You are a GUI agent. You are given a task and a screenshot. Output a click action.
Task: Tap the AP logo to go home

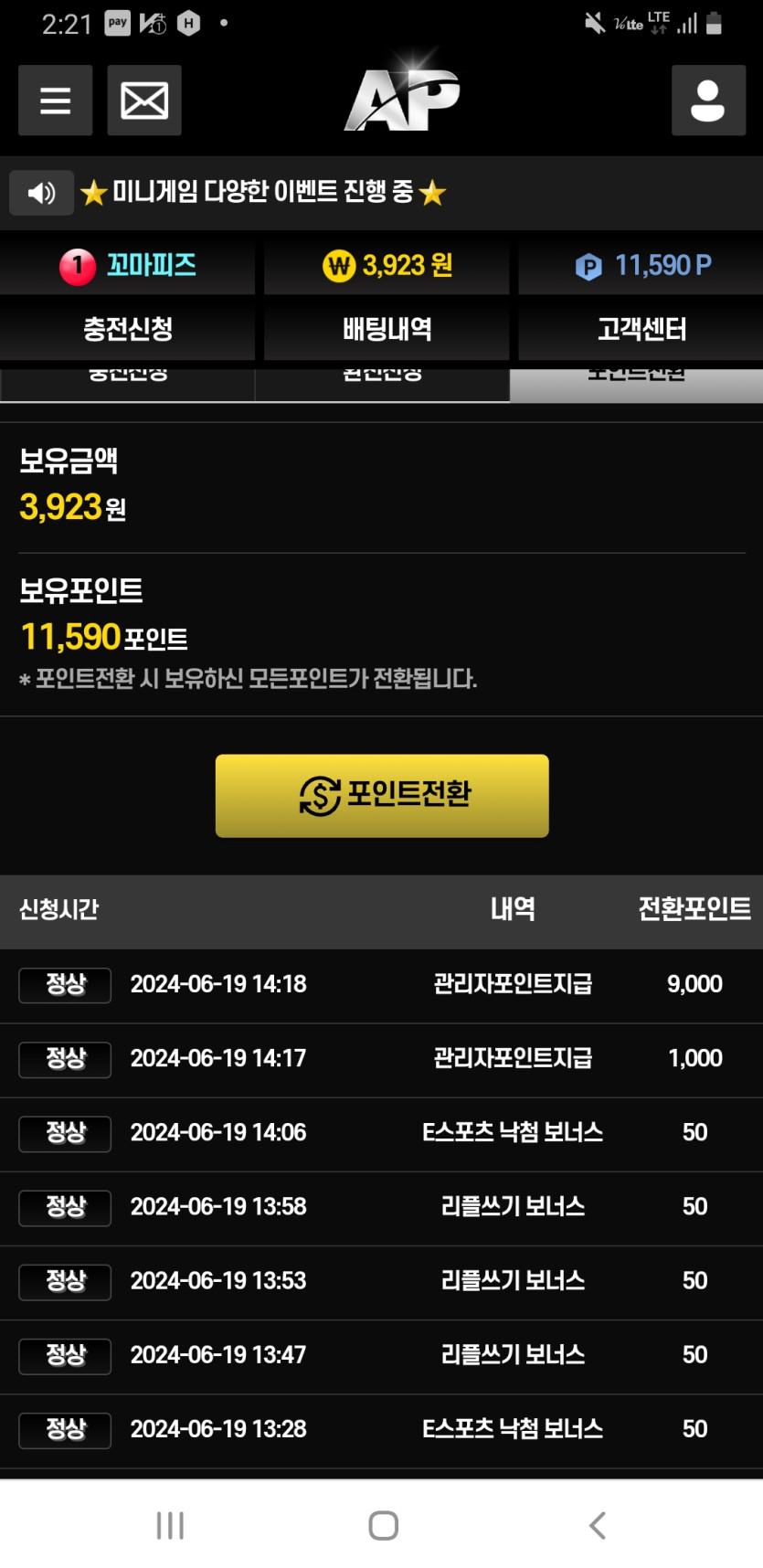point(402,101)
